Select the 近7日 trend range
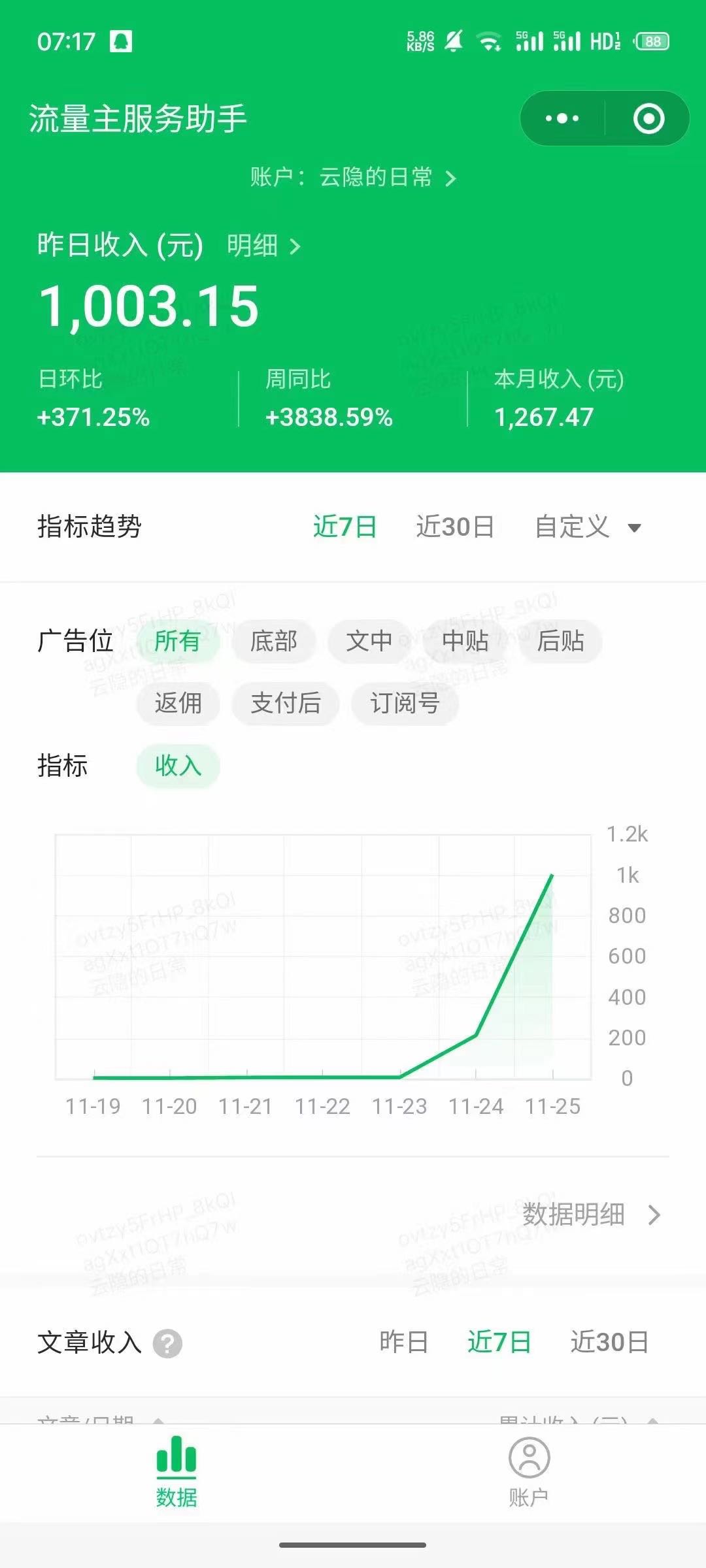Image resolution: width=706 pixels, height=1568 pixels. point(345,527)
